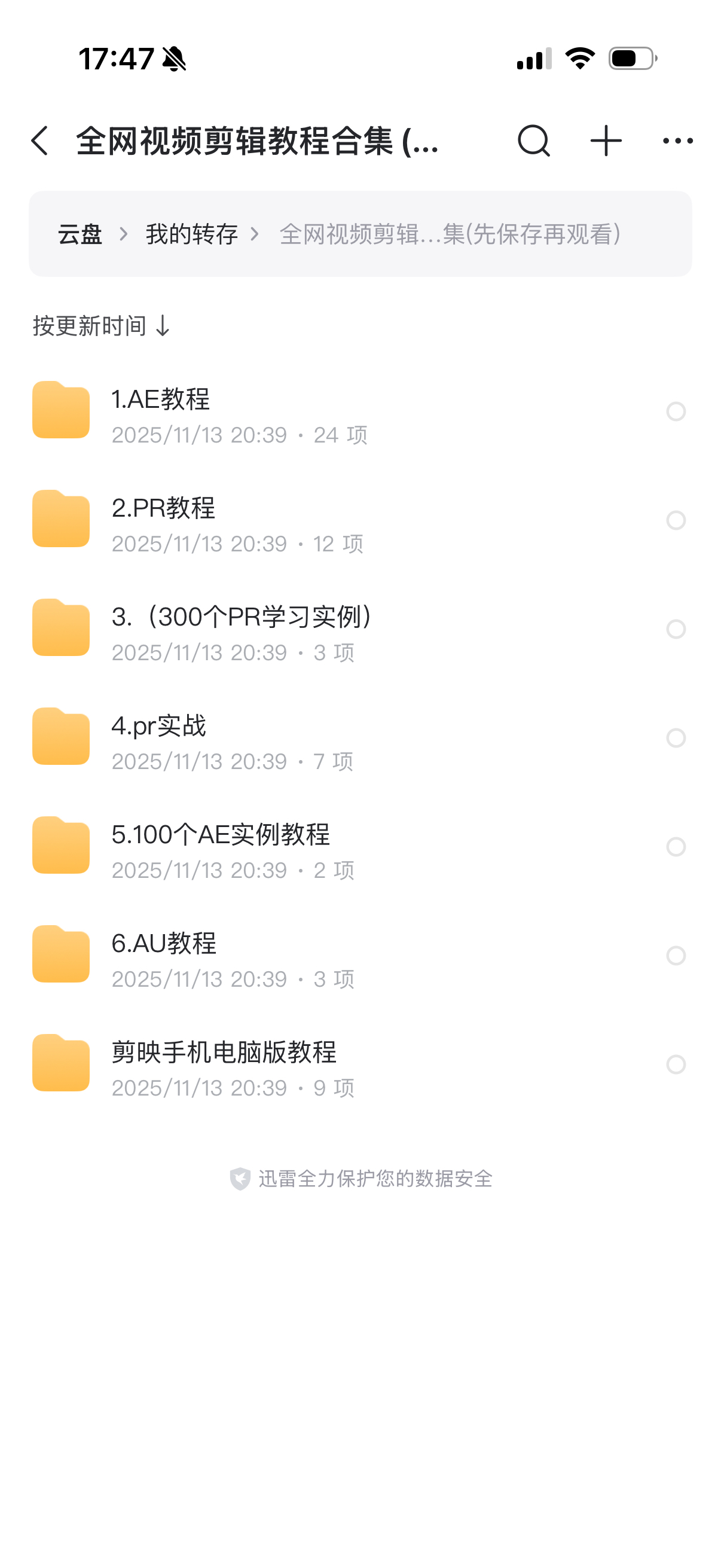The image size is (721, 1568).
Task: Open the 2.PR教程 folder
Action: [x=243, y=521]
